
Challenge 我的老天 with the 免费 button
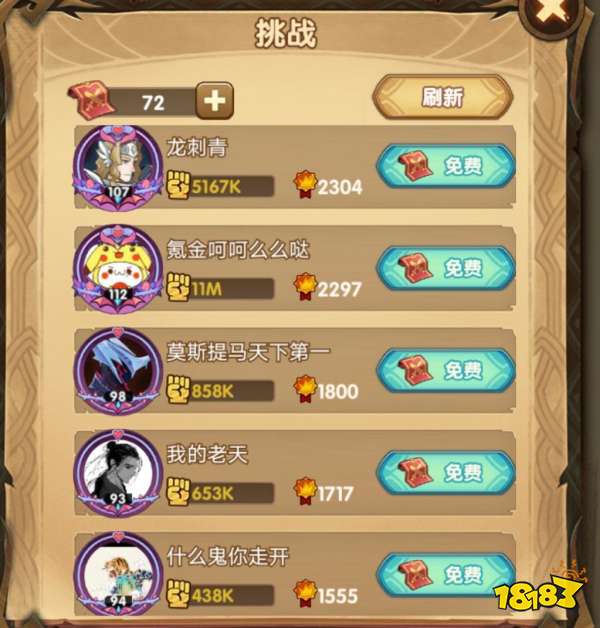point(445,471)
